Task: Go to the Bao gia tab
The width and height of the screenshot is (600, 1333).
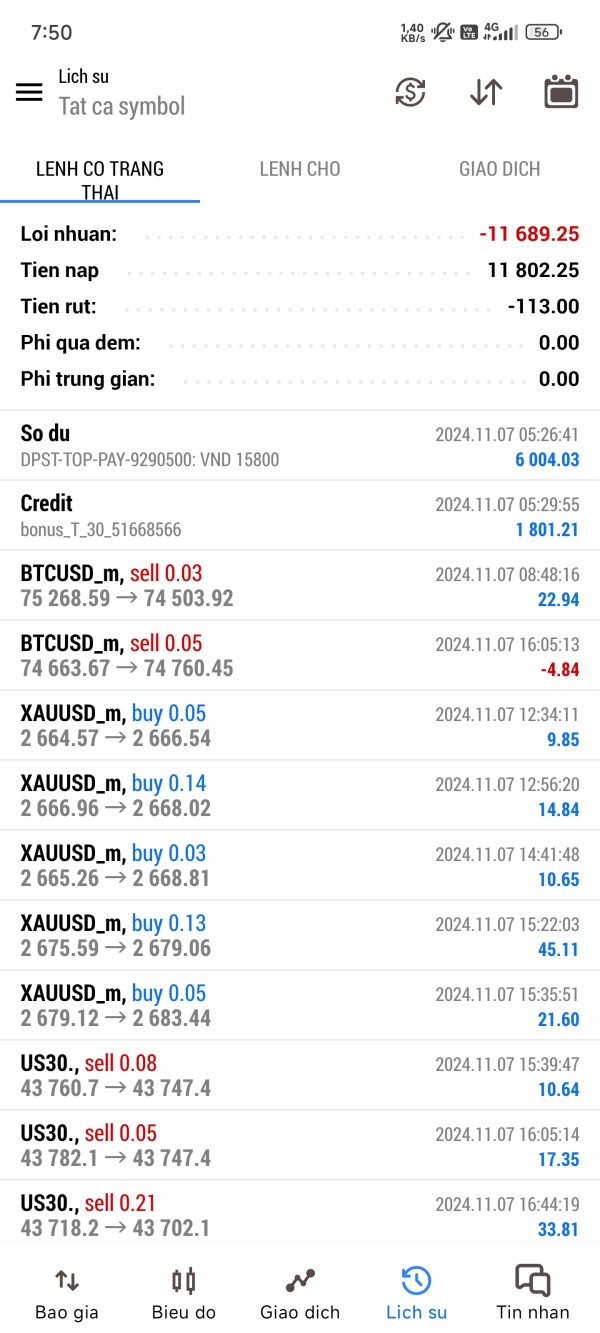Action: point(67,1293)
